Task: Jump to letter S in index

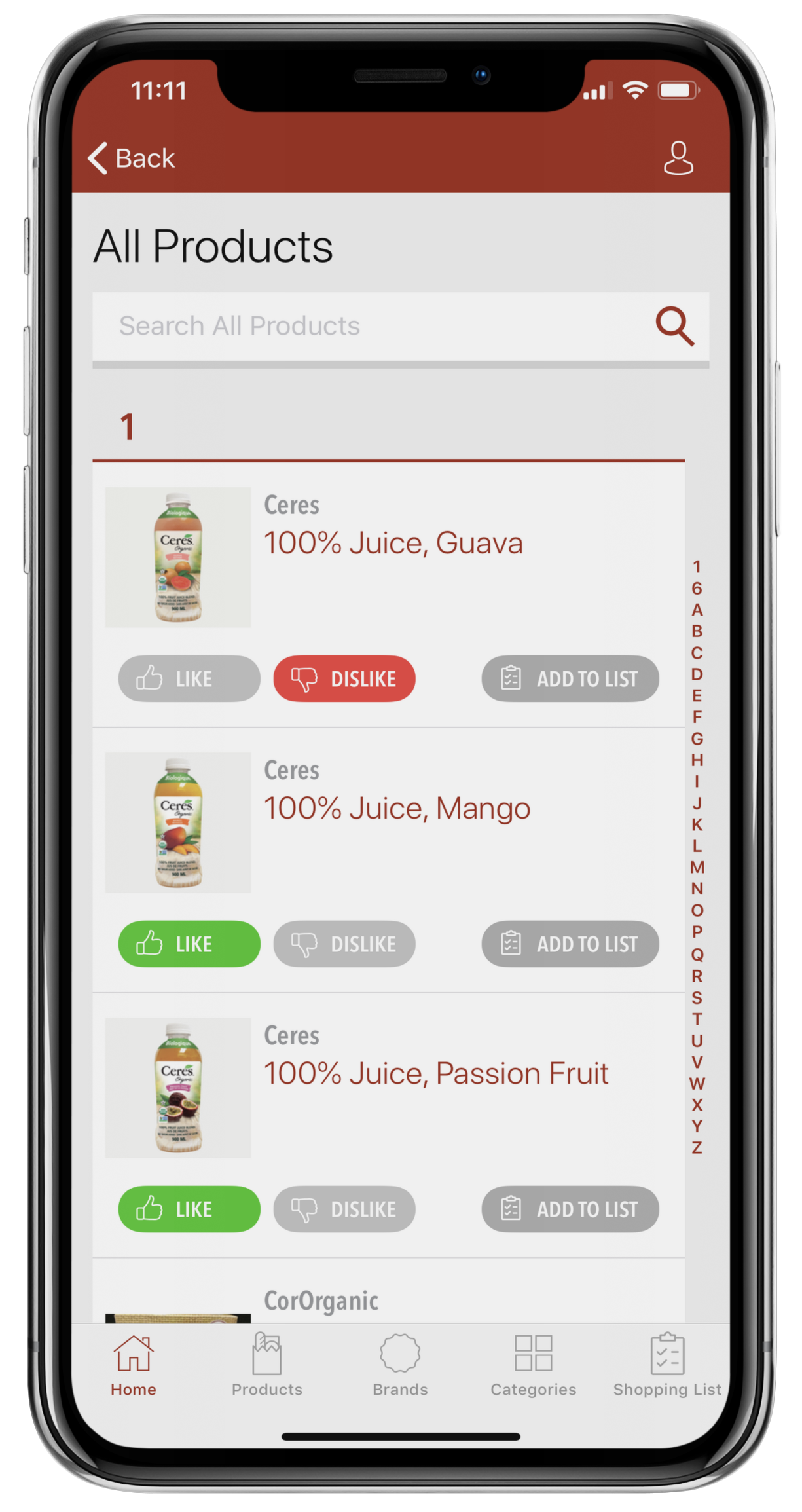Action: coord(697,998)
